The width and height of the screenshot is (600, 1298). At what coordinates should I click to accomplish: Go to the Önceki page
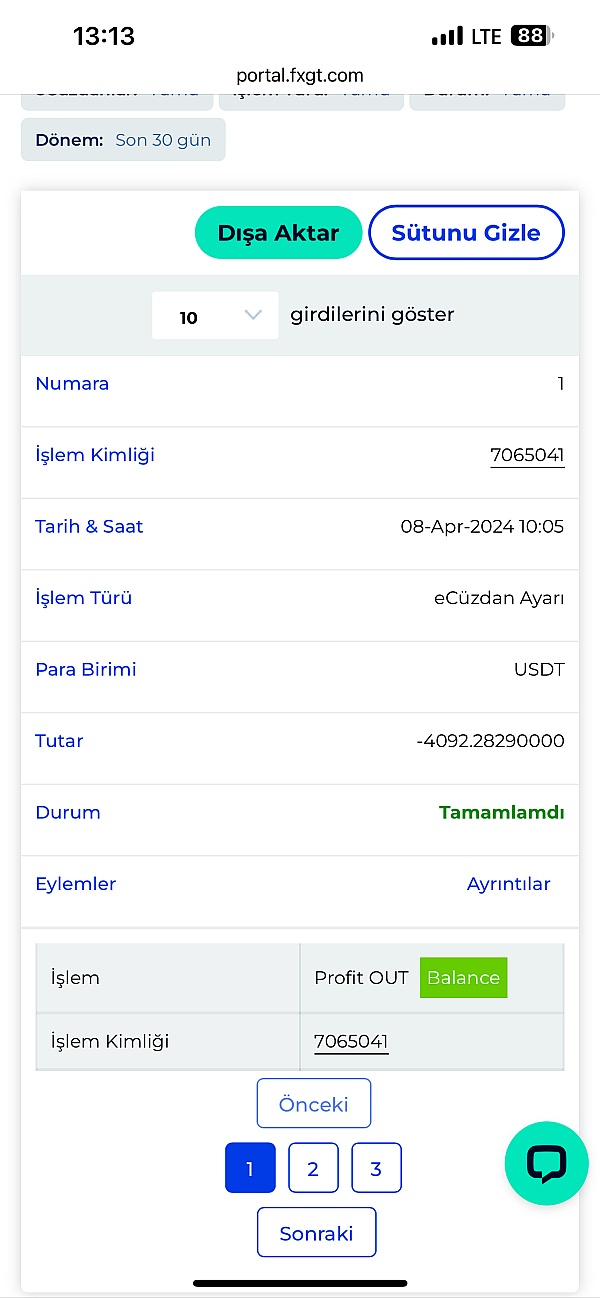point(314,1104)
